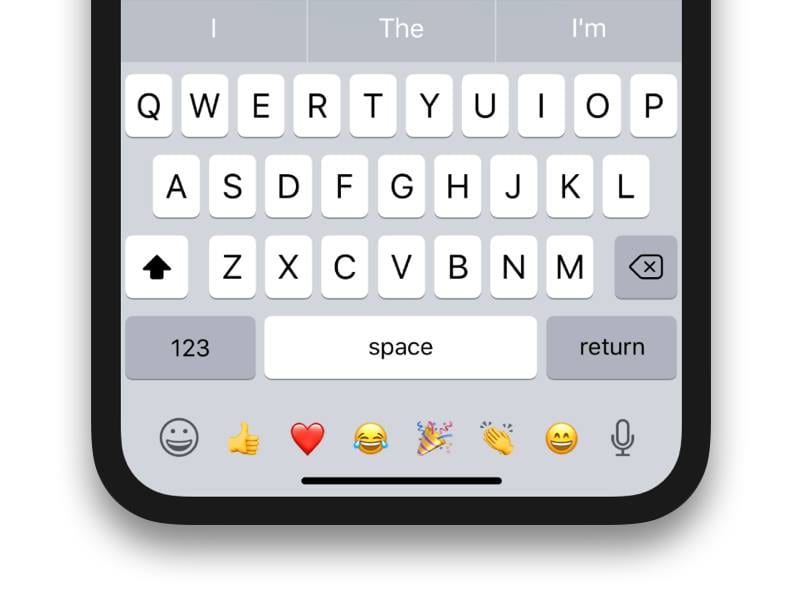This screenshot has height=600, width=800.
Task: Insert the grinning smile emoji
Action: click(x=561, y=438)
